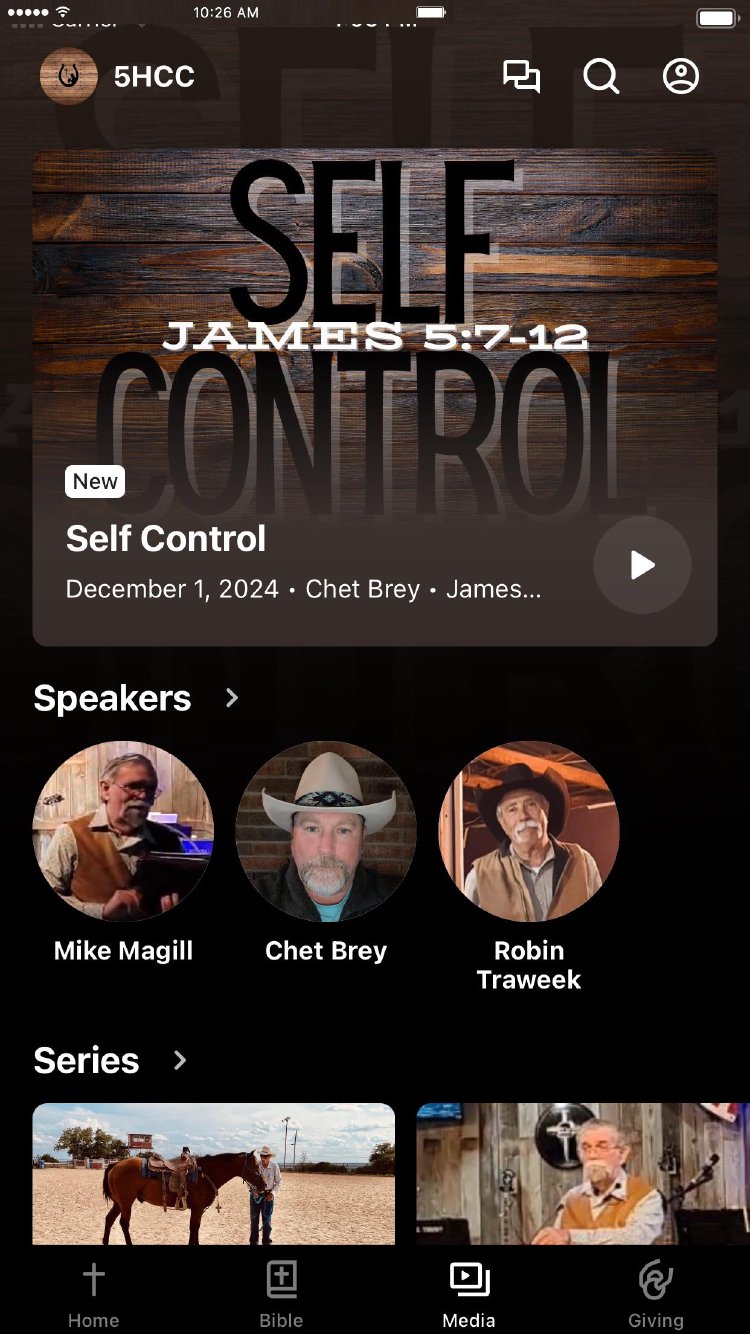750x1334 pixels.
Task: Open the messages chat icon
Action: pos(521,77)
